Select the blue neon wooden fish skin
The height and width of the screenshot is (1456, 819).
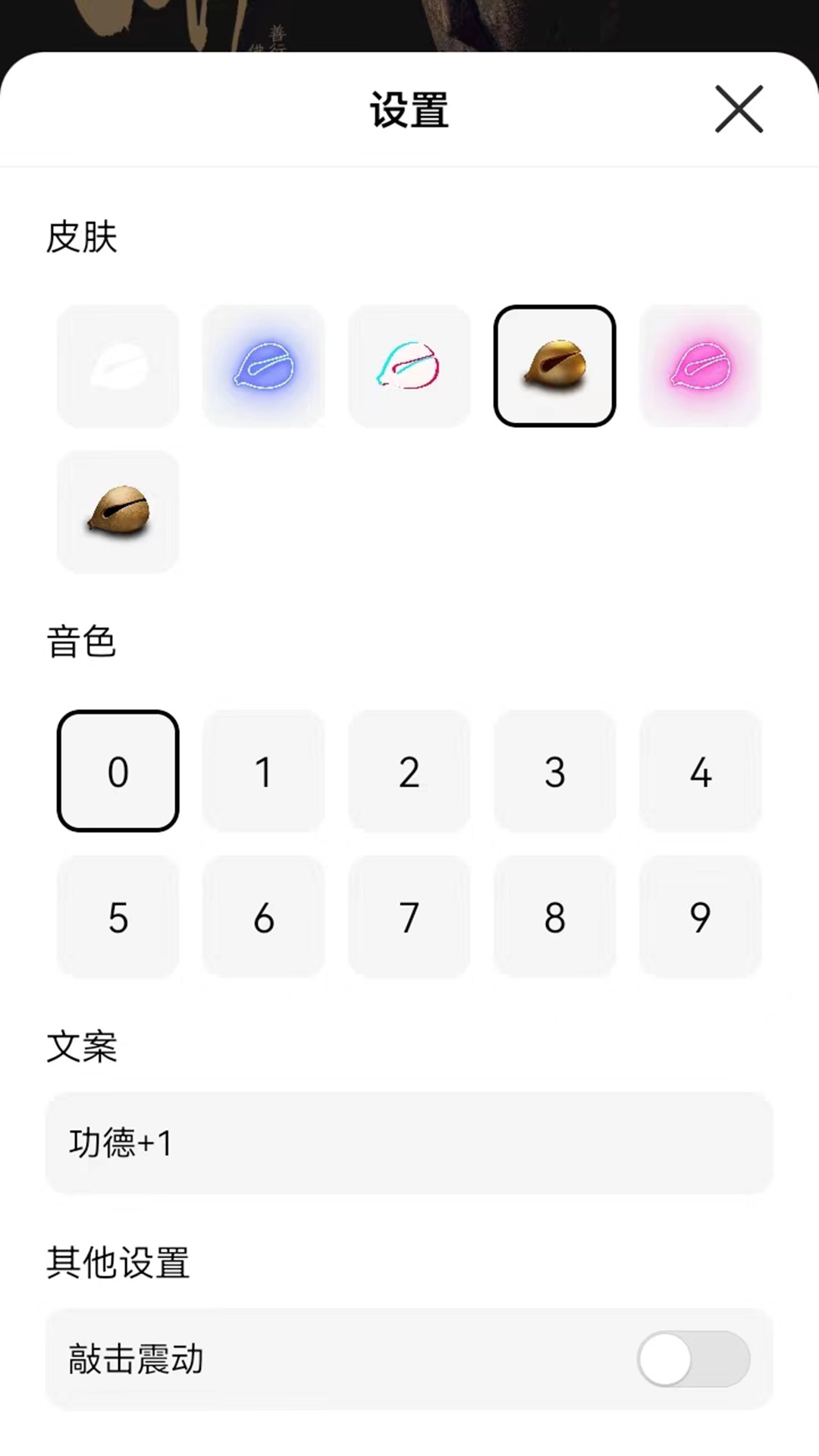[x=263, y=366]
